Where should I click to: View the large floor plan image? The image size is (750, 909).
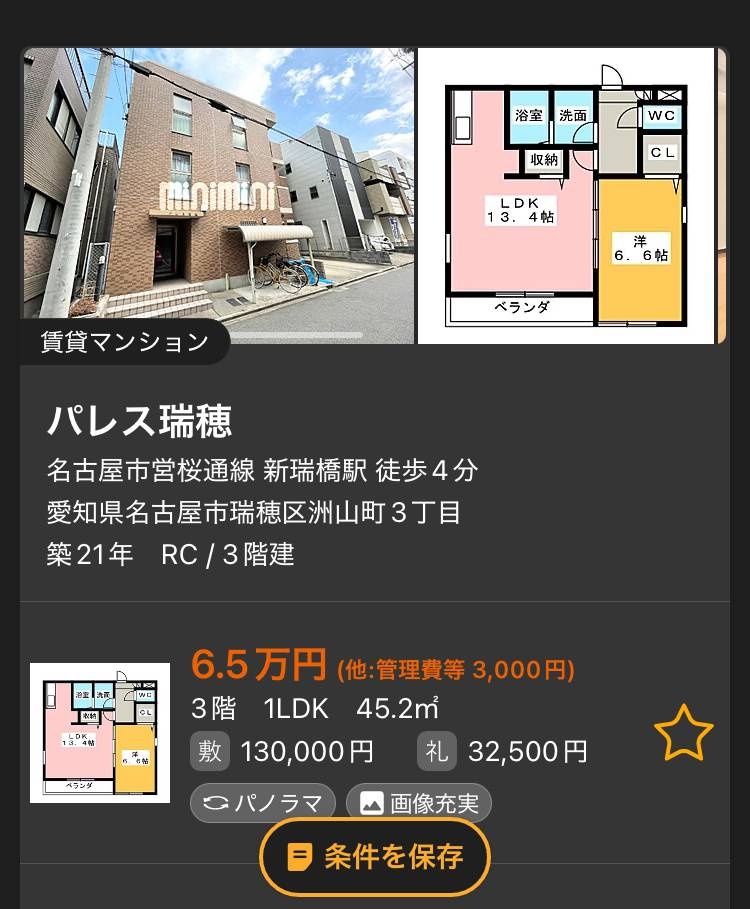[x=567, y=197]
